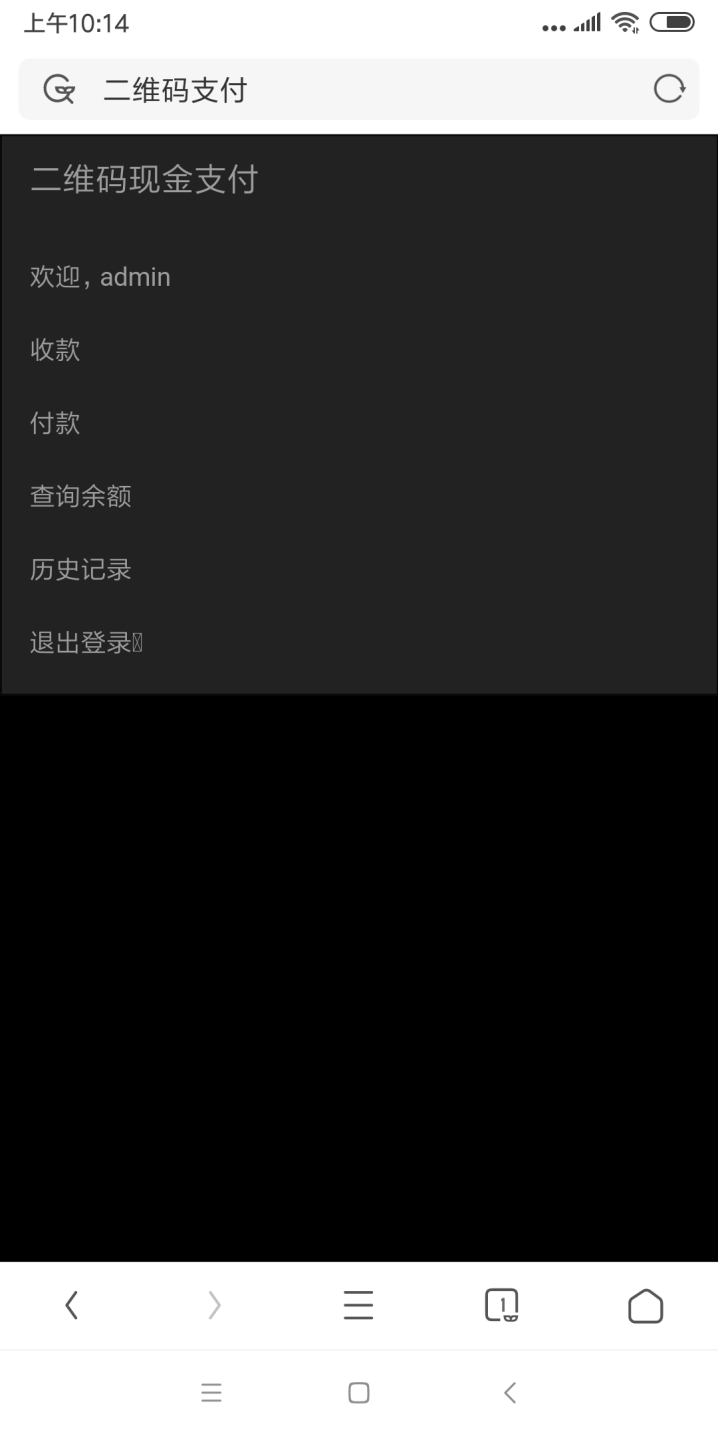The height and width of the screenshot is (1436, 718).
Task: Open the browser menu button
Action: point(358,1305)
